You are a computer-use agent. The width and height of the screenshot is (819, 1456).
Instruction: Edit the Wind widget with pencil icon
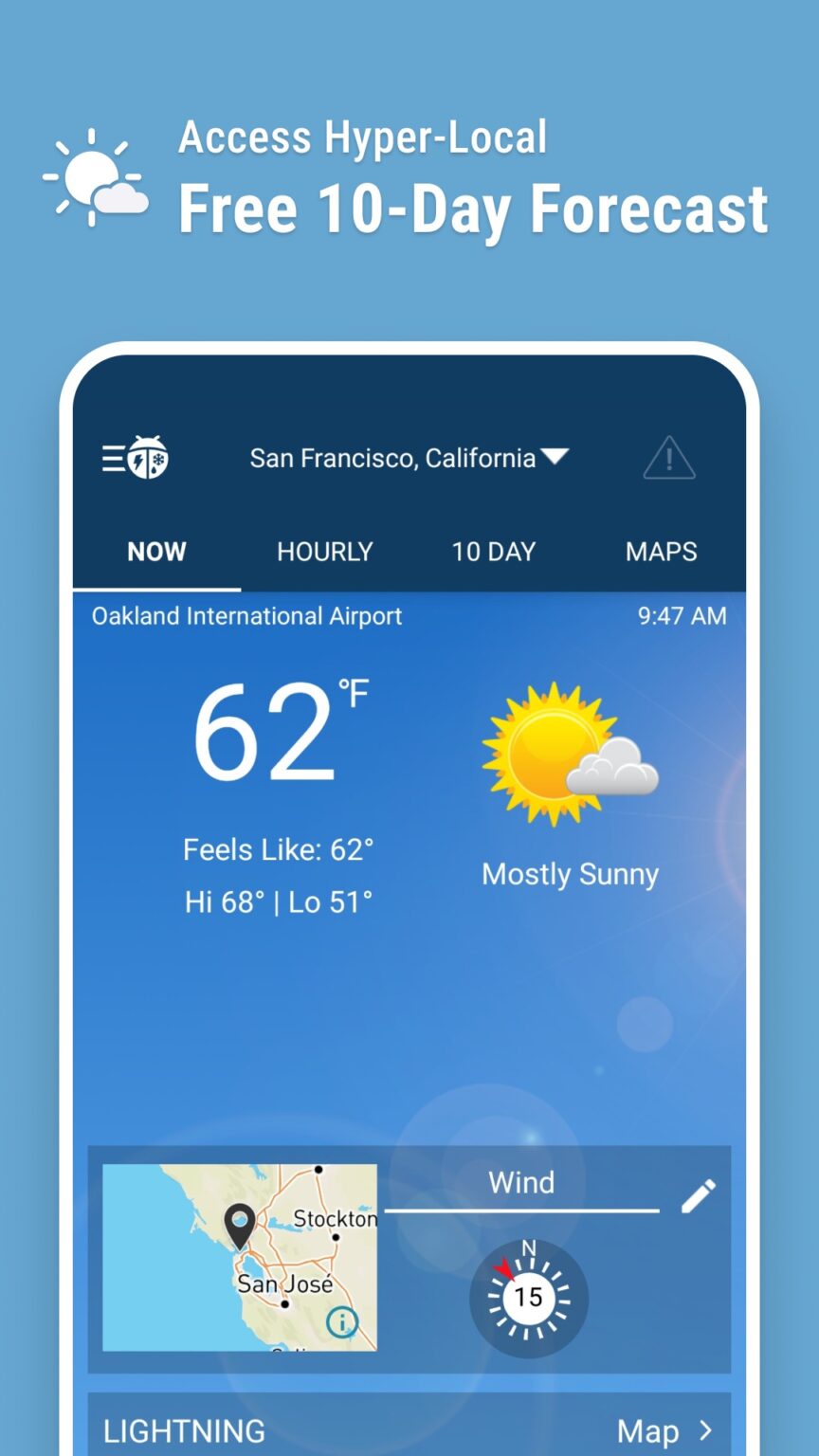699,1196
